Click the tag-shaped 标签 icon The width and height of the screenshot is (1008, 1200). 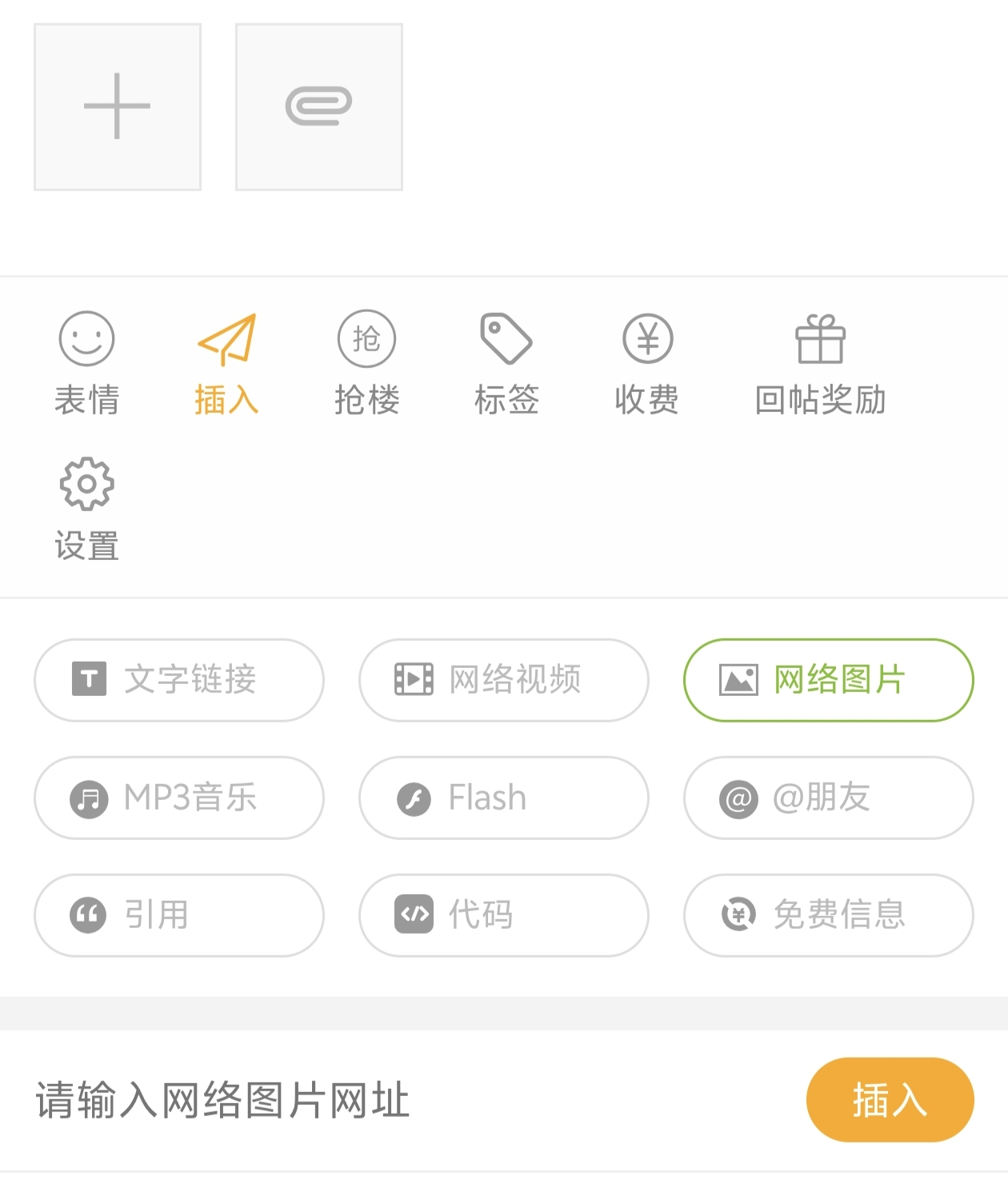click(x=506, y=338)
